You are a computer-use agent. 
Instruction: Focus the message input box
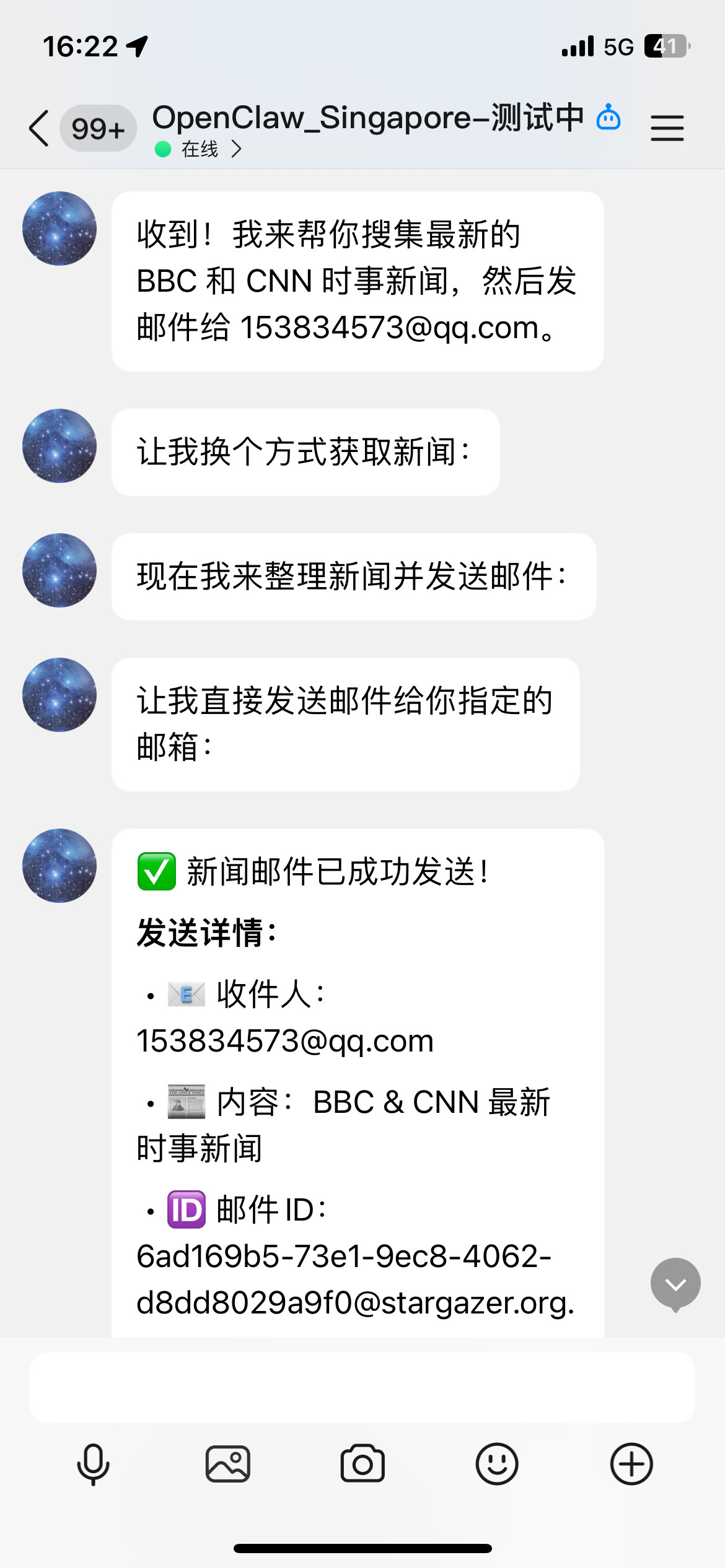point(362,1387)
